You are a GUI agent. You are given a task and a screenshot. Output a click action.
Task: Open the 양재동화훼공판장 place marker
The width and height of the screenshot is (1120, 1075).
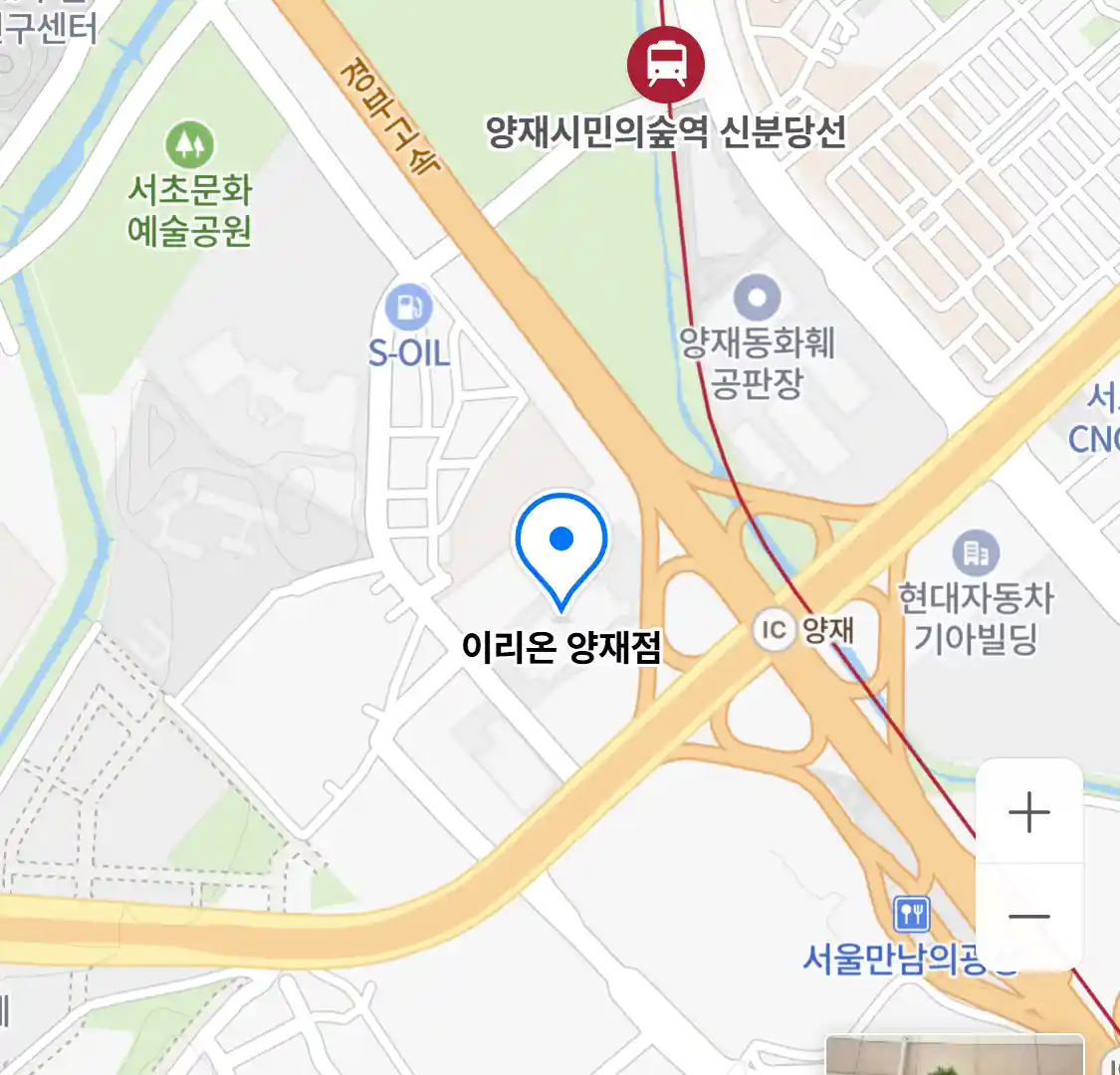(x=757, y=297)
